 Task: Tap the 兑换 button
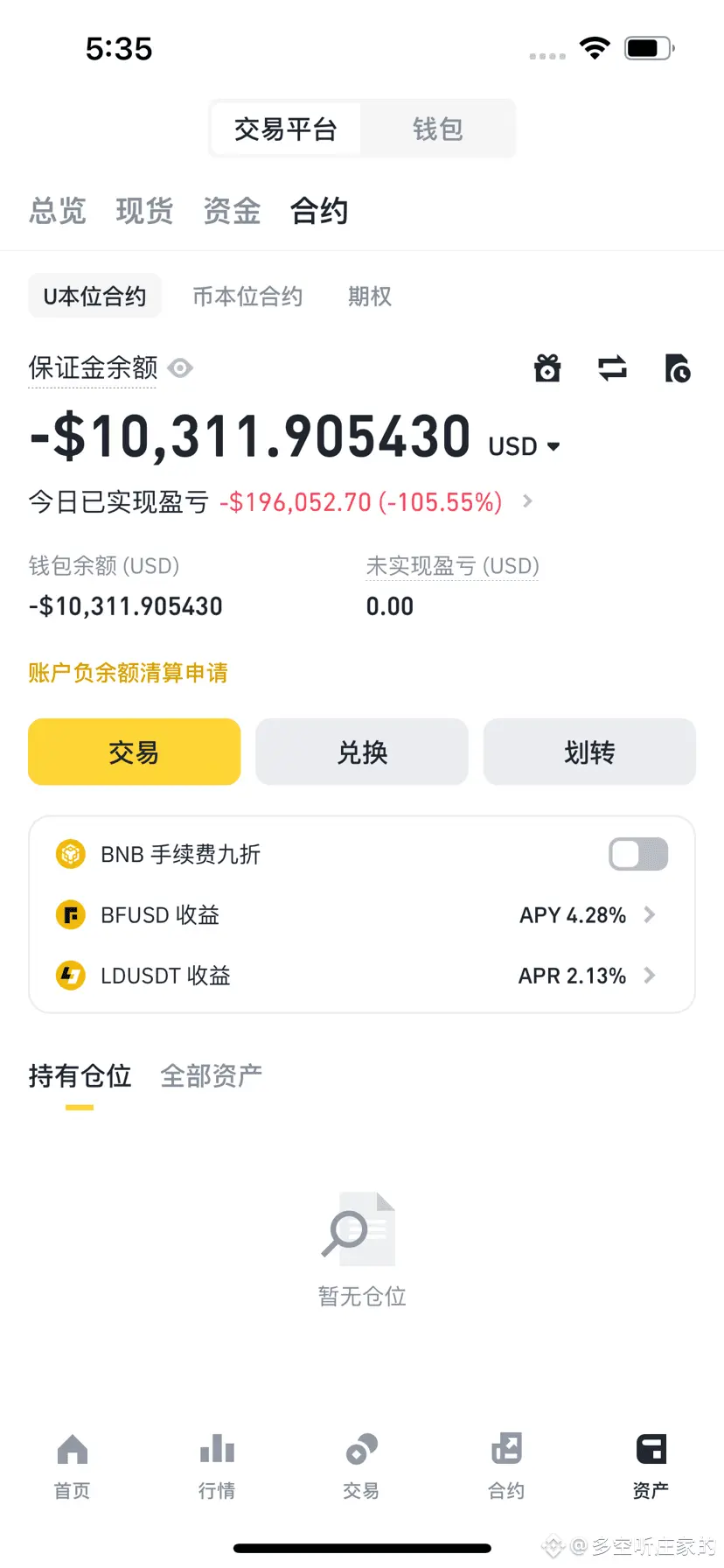click(x=362, y=752)
